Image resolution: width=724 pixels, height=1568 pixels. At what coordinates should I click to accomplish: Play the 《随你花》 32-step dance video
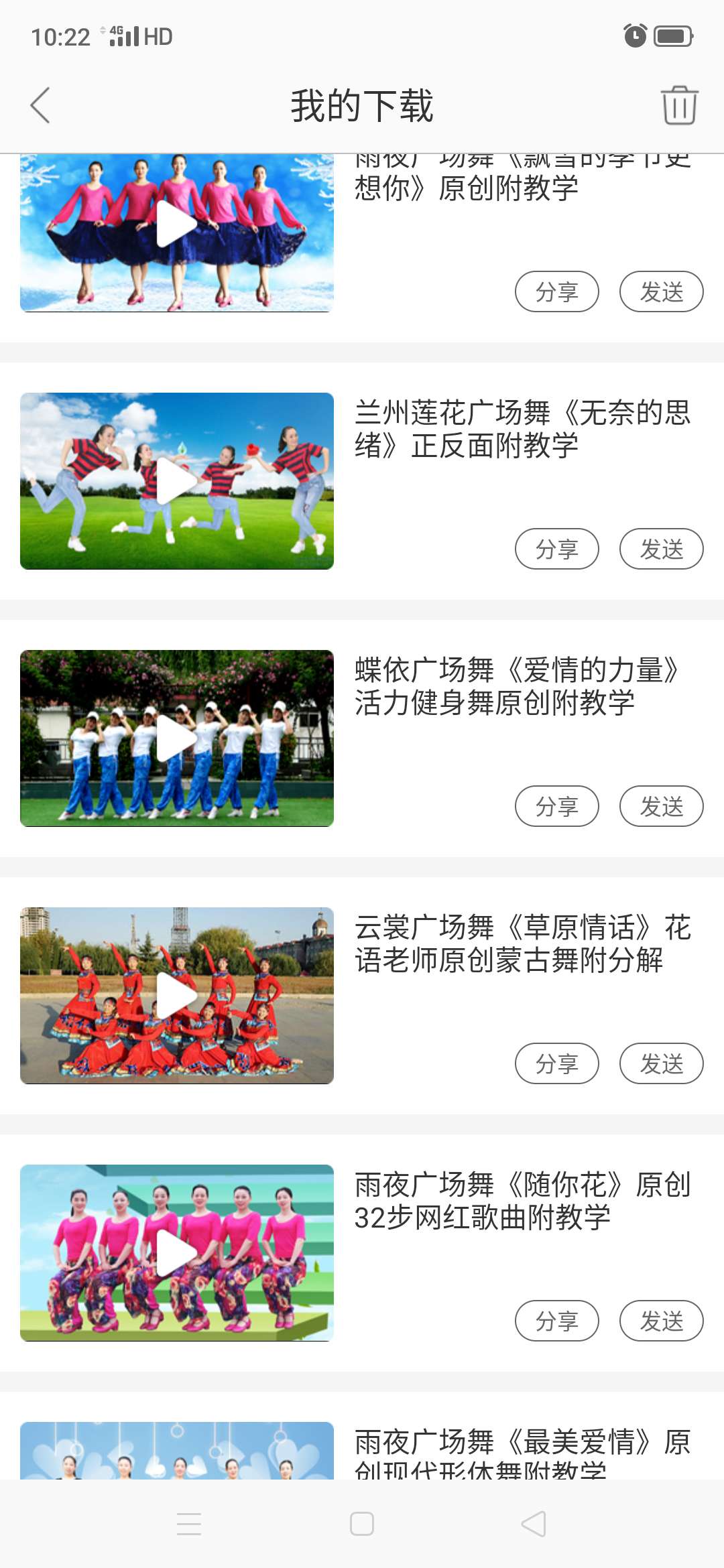176,1253
